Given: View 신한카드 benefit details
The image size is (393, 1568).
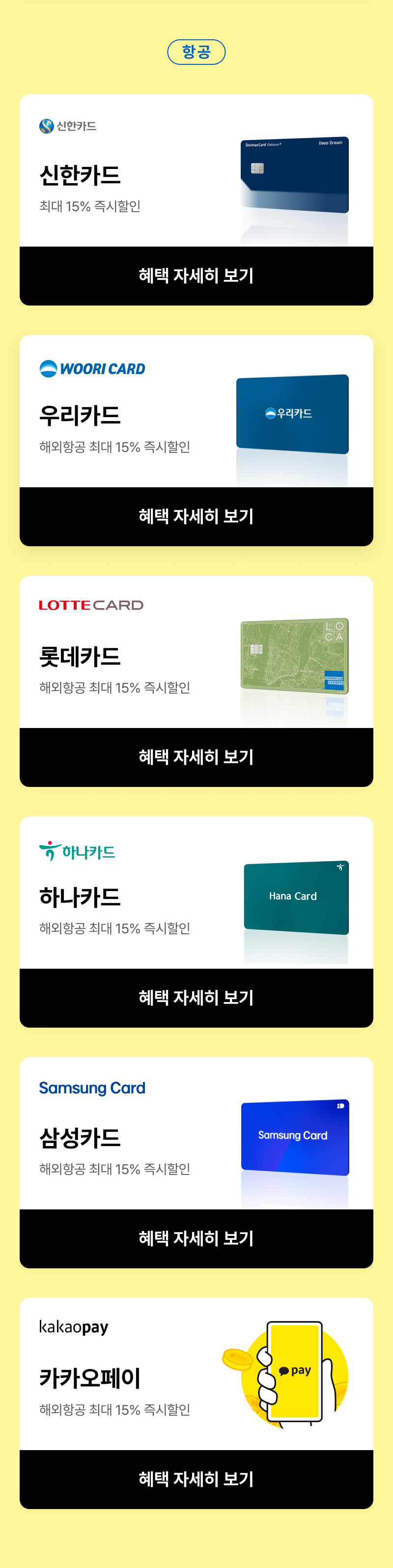Looking at the screenshot, I should point(196,276).
